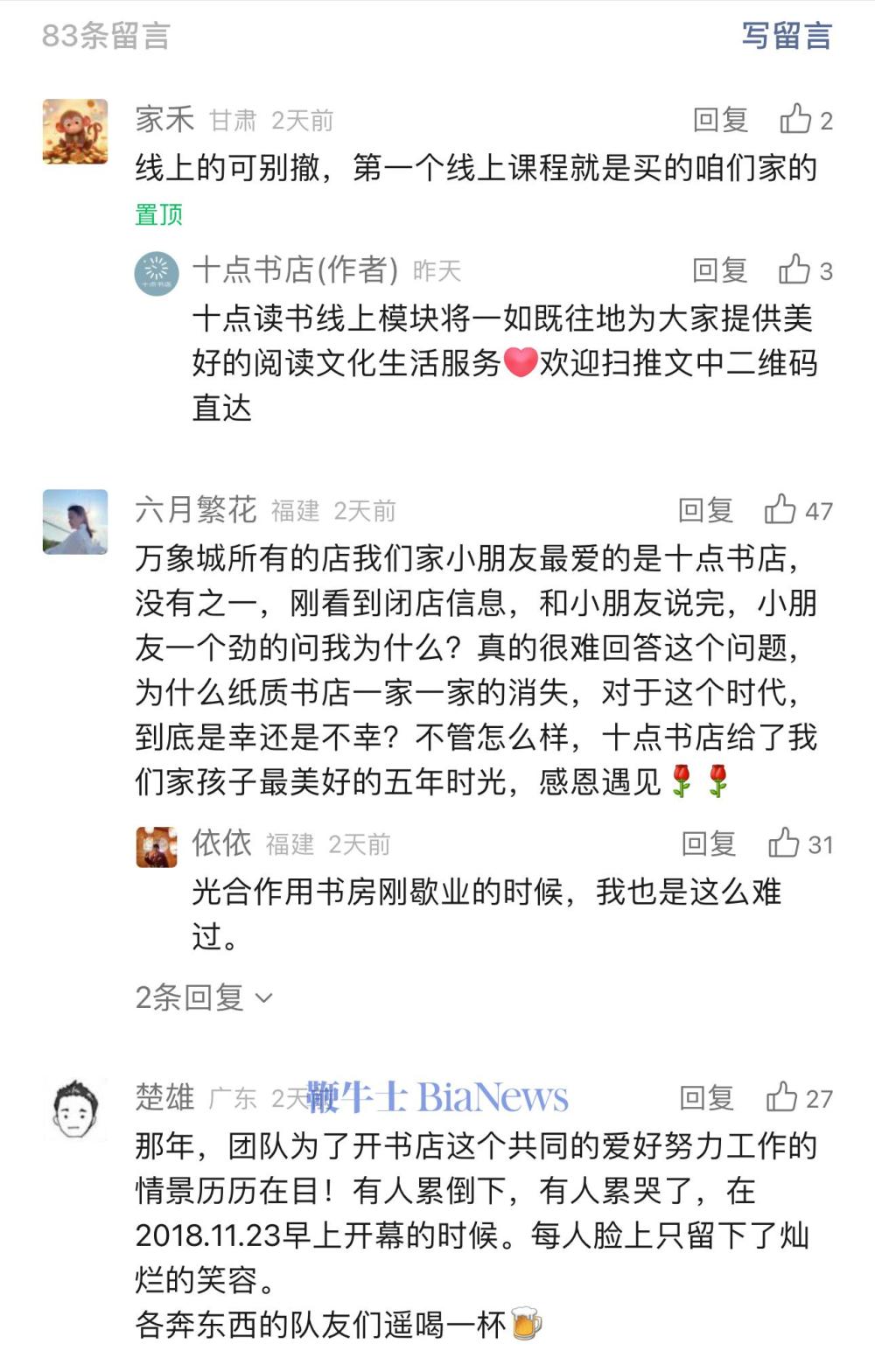Reply to 依依's comment
Screen dimensions: 875x1372
709,843
